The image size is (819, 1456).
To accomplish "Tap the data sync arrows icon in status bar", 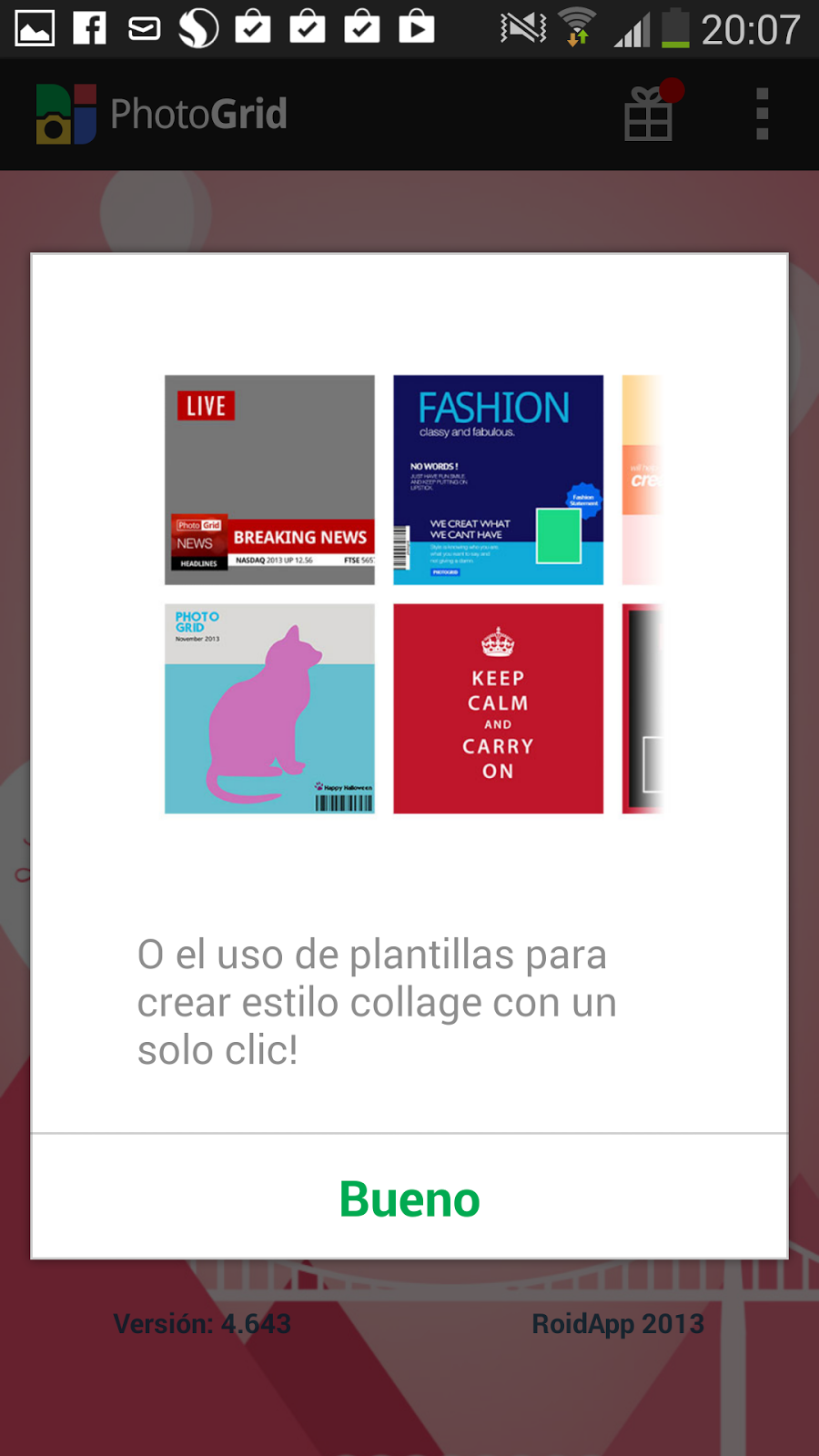I will 576,38.
